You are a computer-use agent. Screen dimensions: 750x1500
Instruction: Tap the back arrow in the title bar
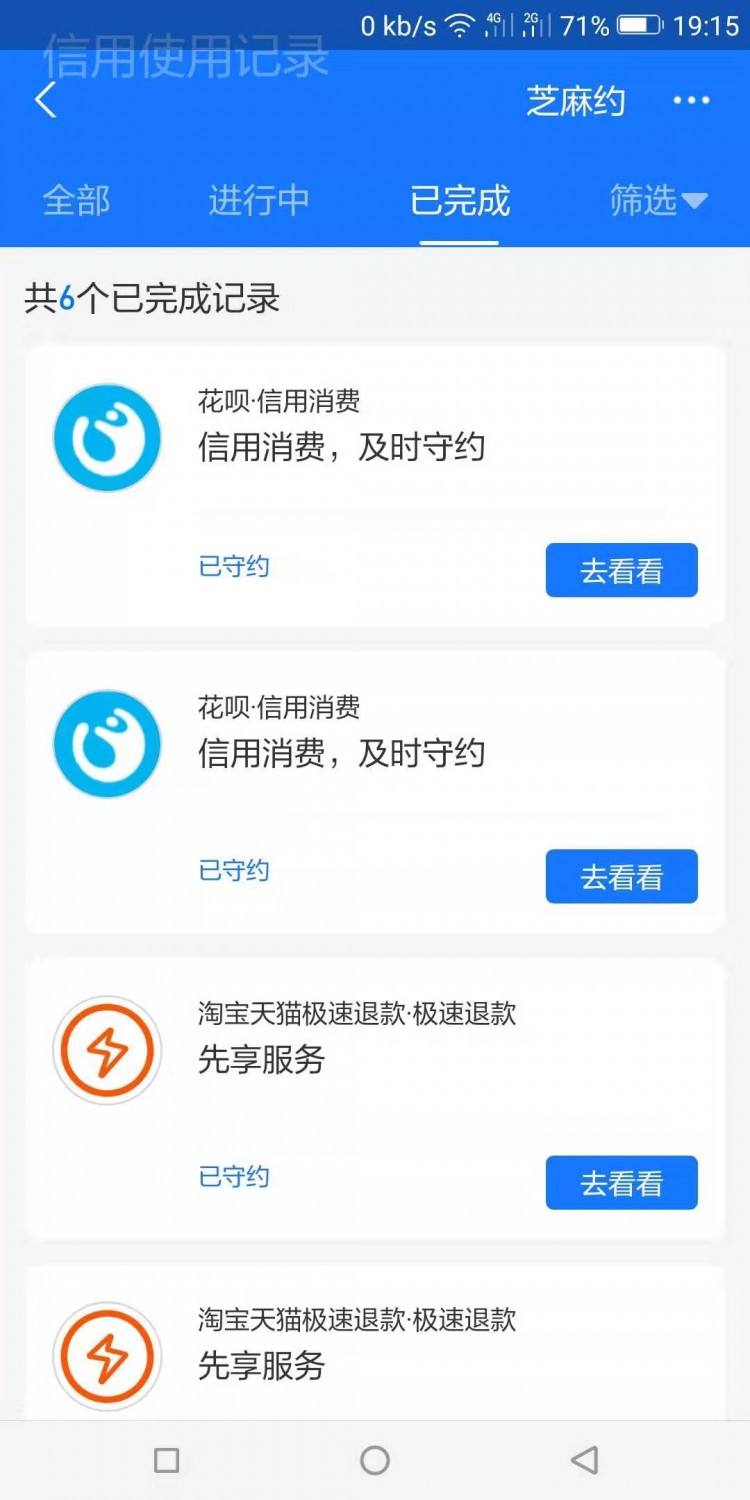(x=44, y=100)
